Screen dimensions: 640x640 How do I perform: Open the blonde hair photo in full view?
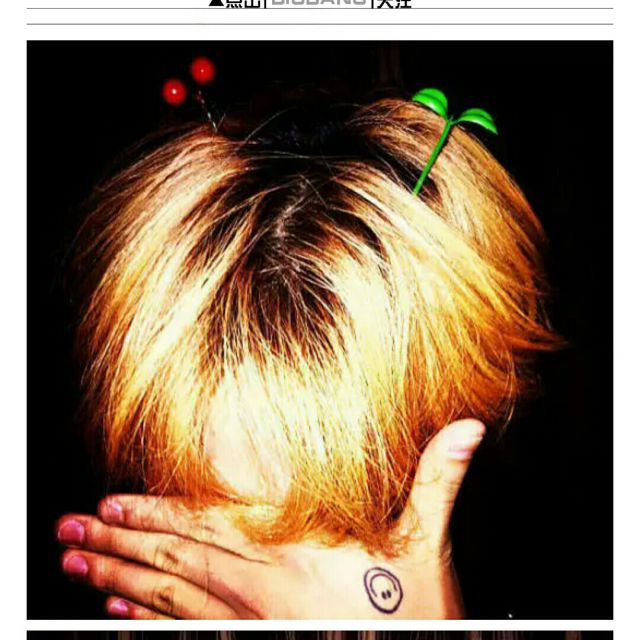click(320, 330)
